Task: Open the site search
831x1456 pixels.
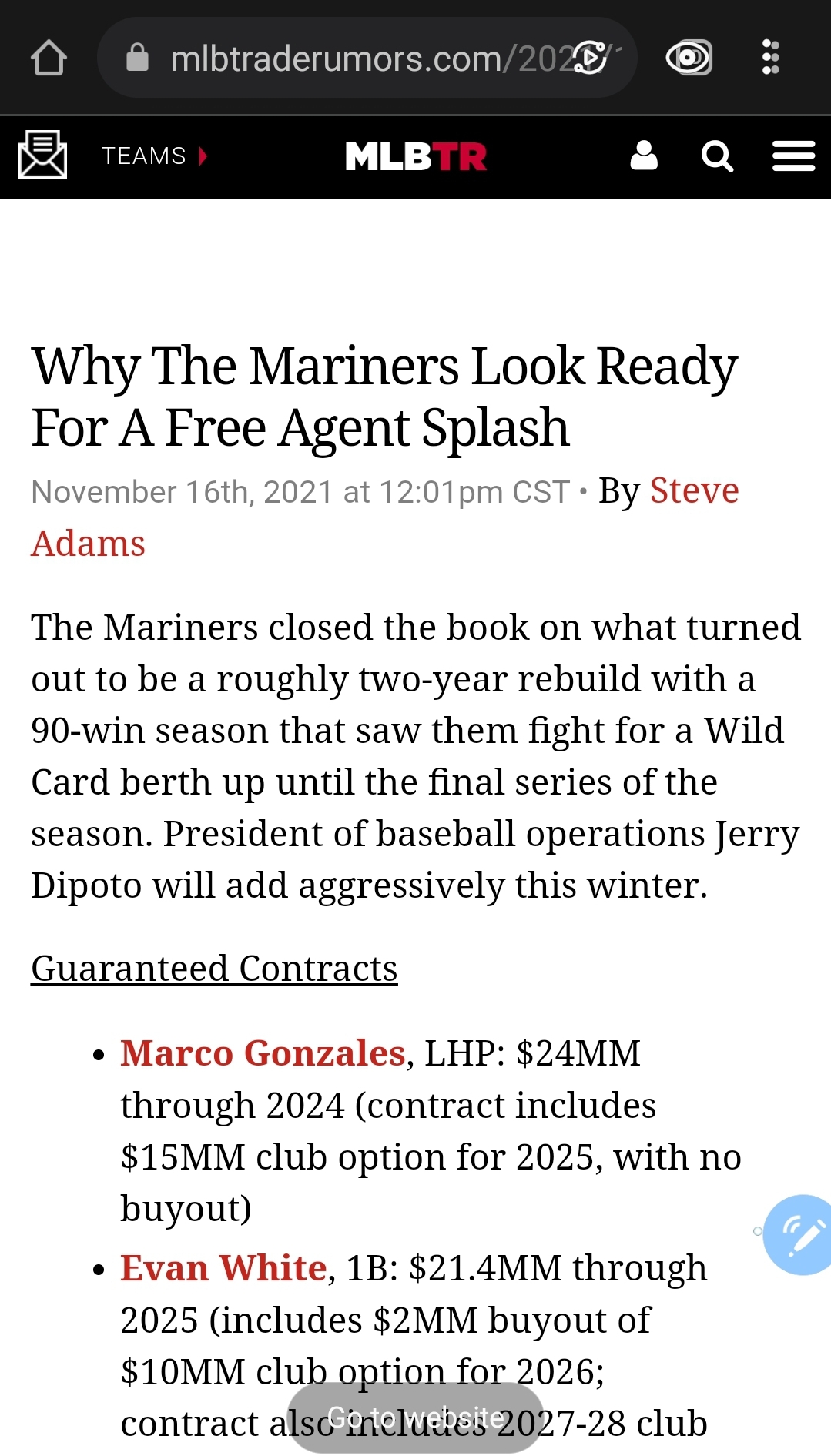Action: (x=717, y=156)
